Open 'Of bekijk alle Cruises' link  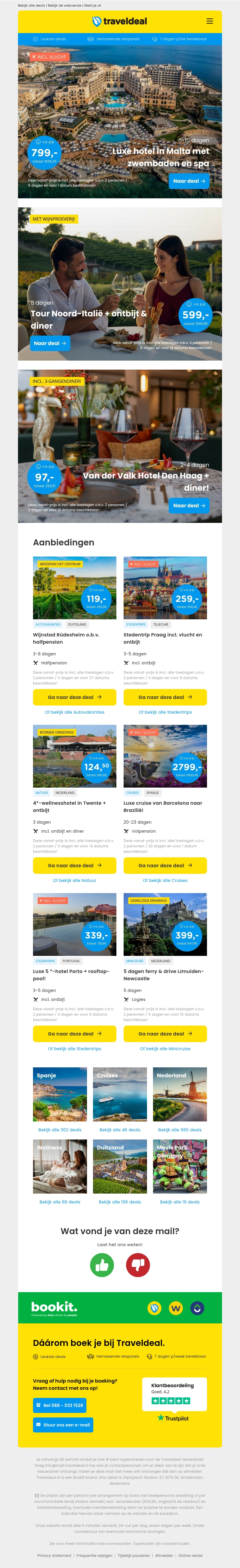point(165,880)
